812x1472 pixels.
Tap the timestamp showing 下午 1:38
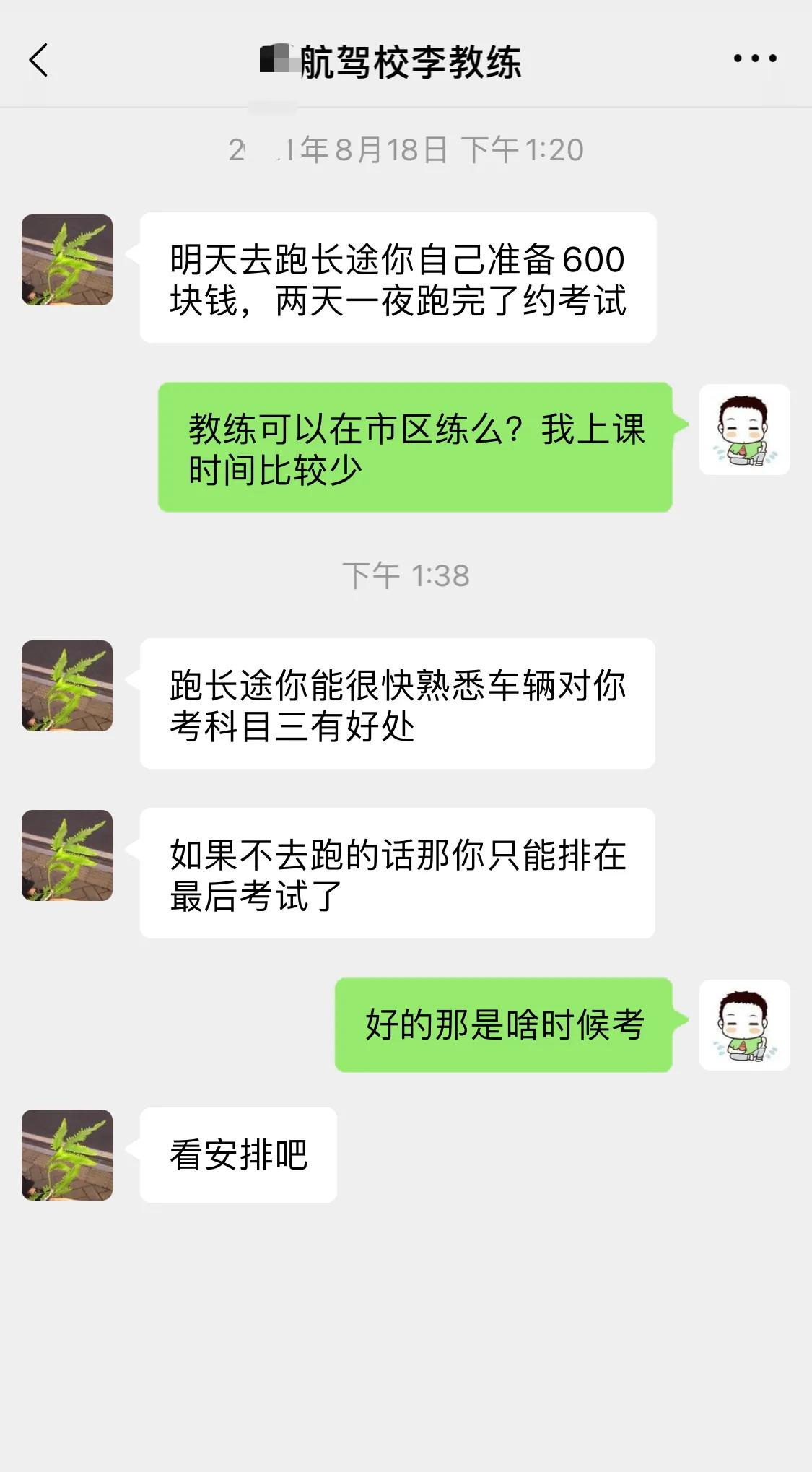tap(406, 574)
